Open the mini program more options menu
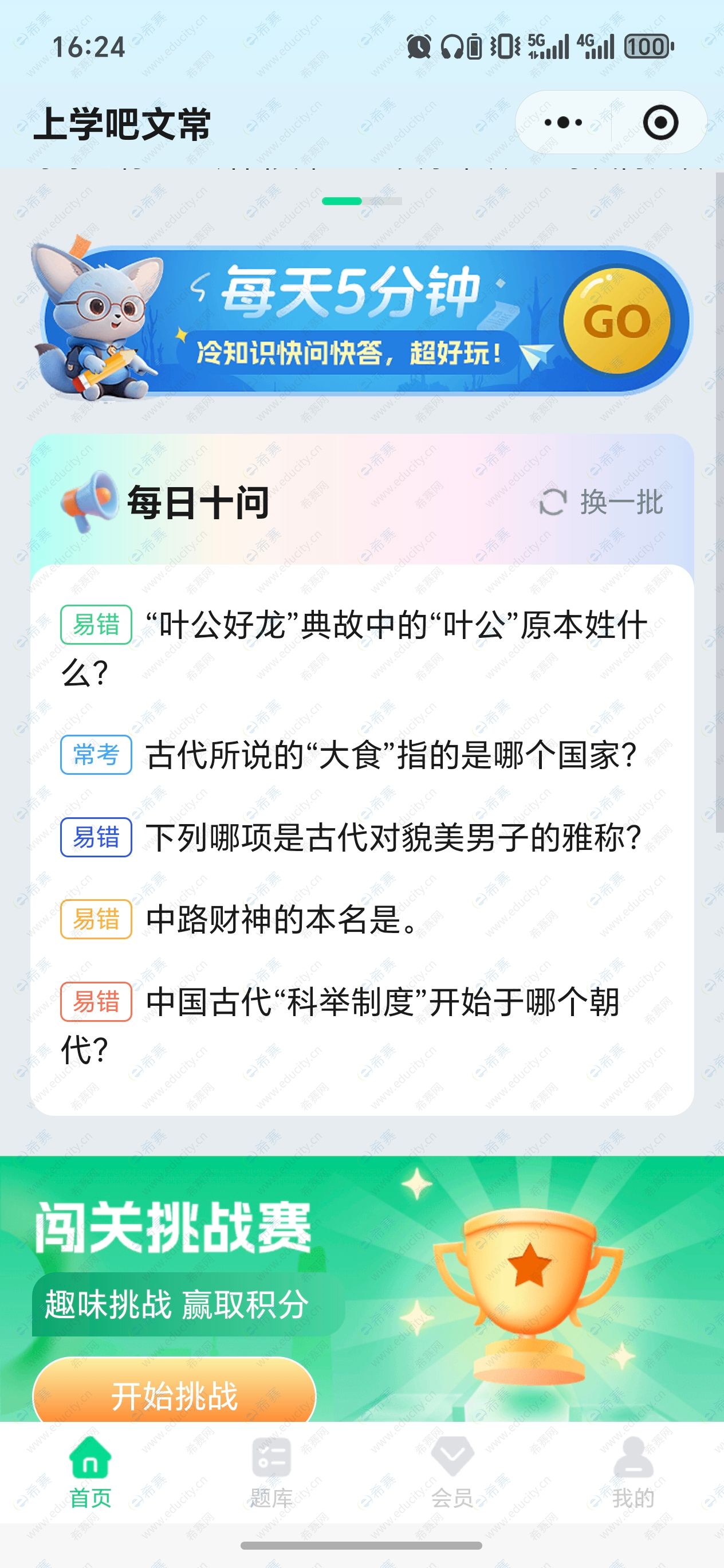 [563, 123]
